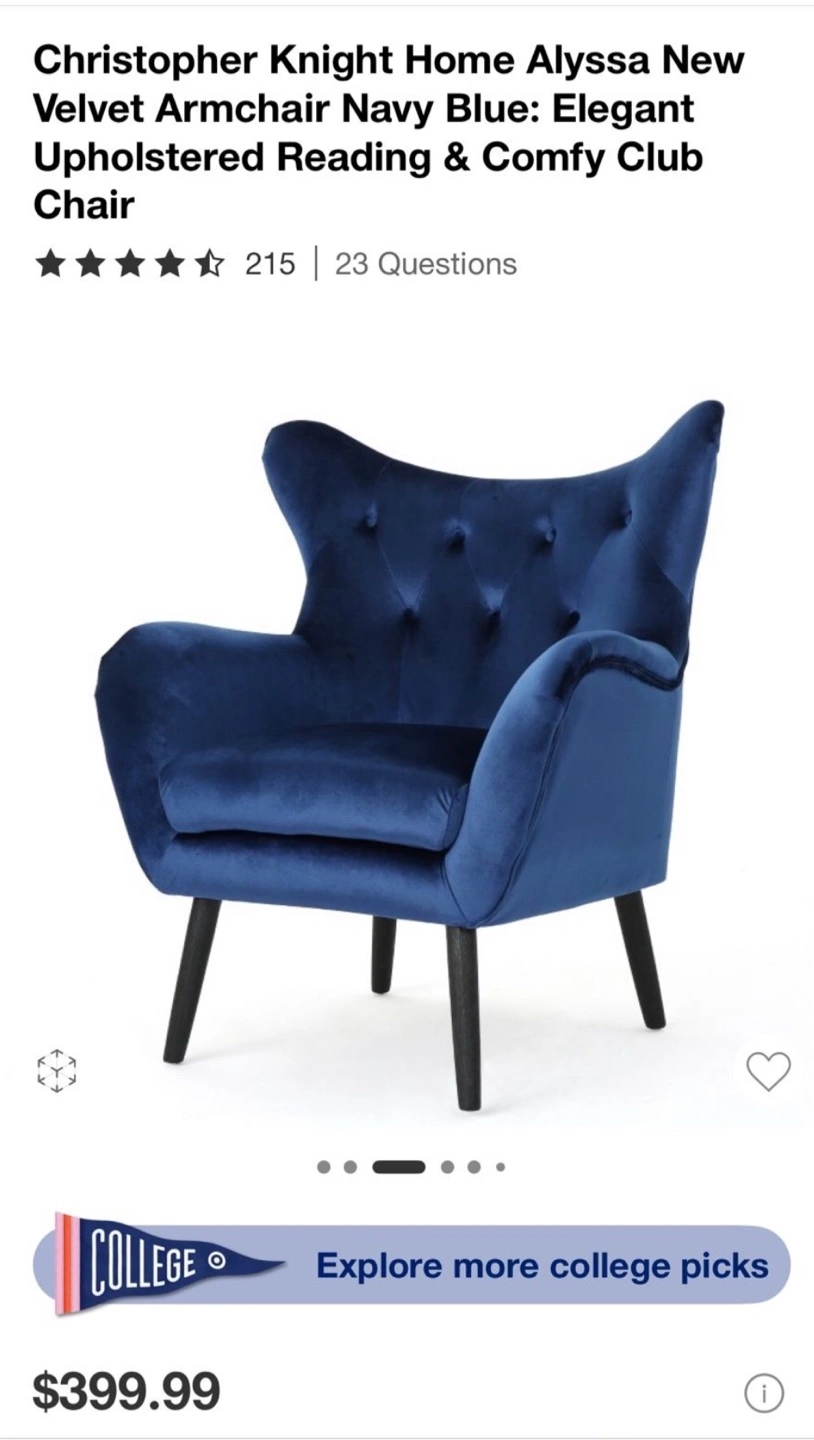814x1440 pixels.
Task: Open the 215 star ratings
Action: pos(165,264)
